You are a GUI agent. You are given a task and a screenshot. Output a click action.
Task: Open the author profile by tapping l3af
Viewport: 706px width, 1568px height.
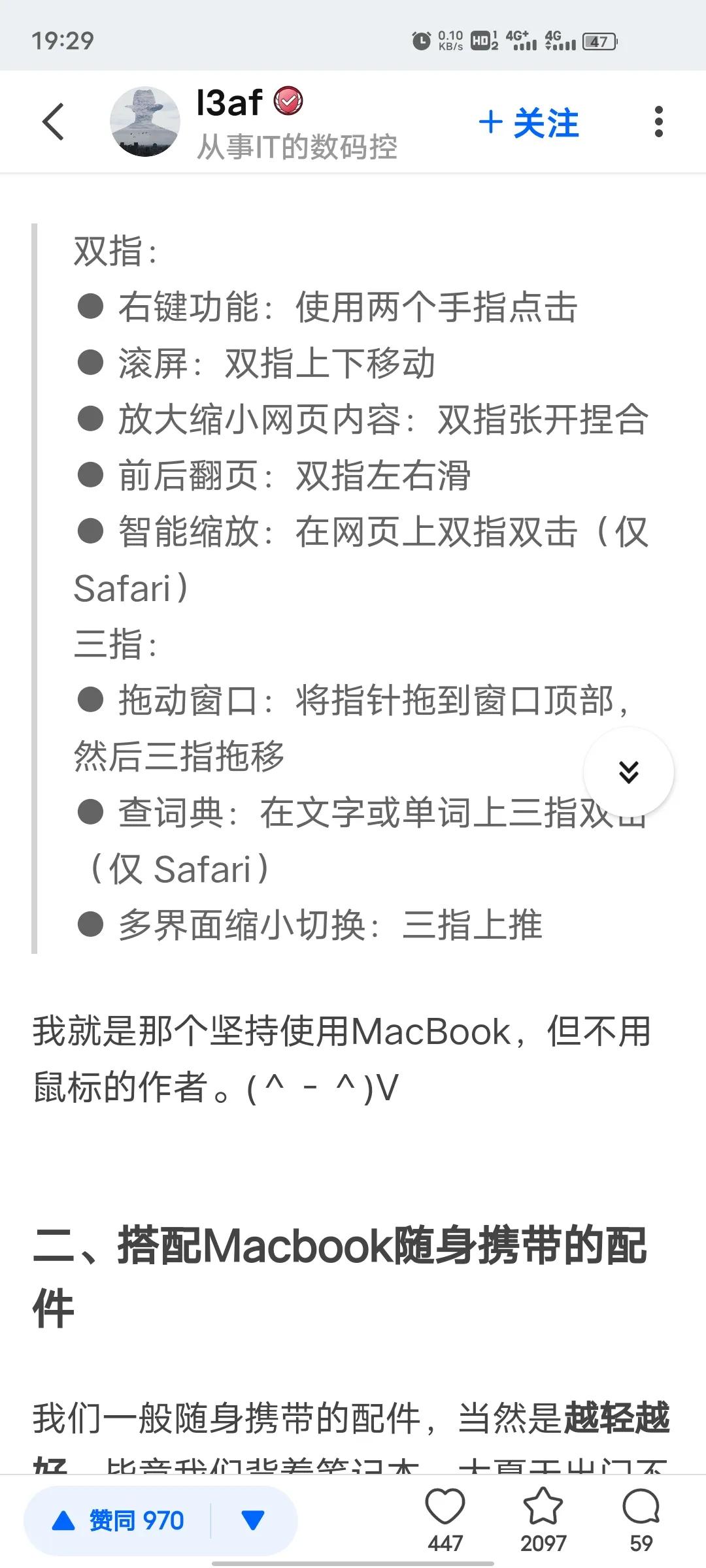[x=229, y=102]
